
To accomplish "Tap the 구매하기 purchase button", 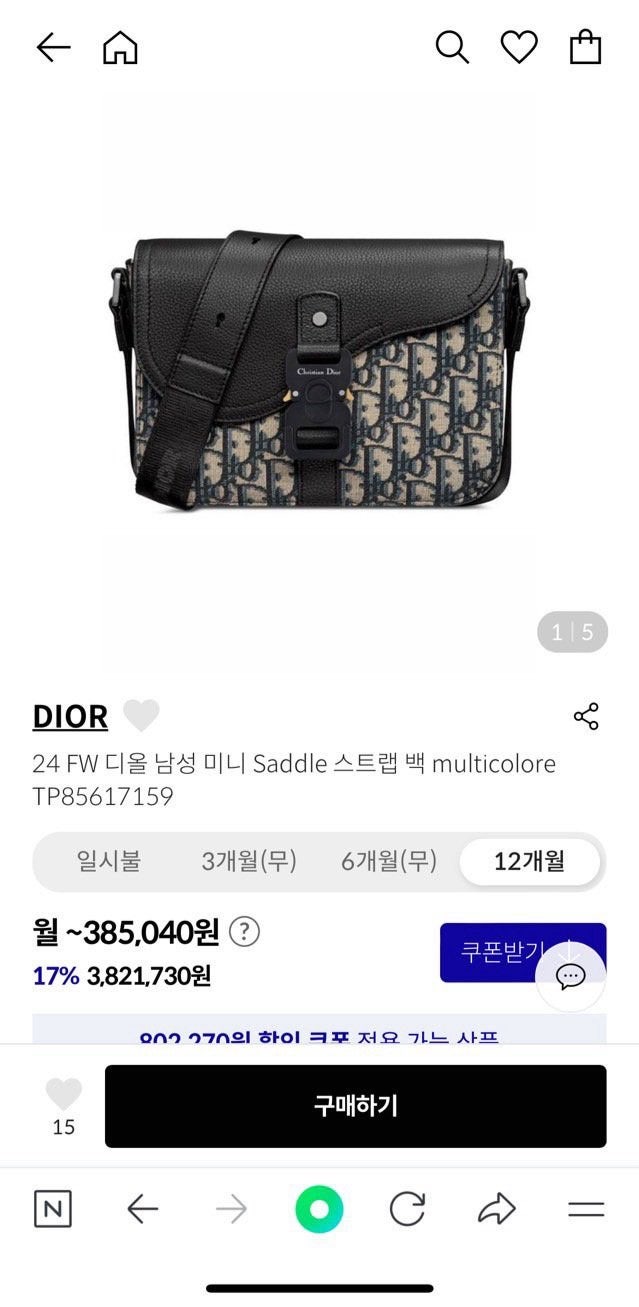I will (355, 1105).
